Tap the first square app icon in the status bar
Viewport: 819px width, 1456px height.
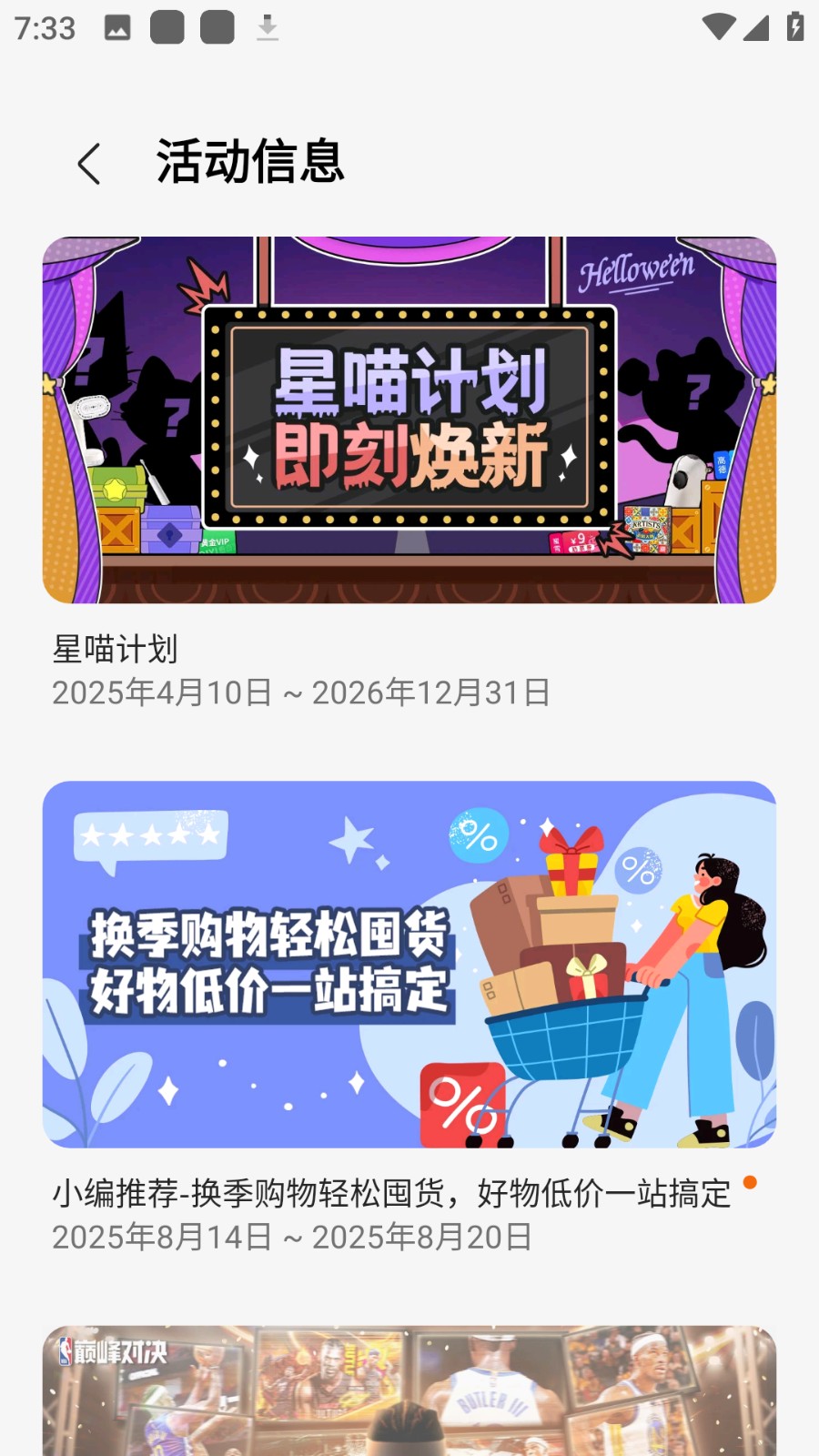pos(165,27)
